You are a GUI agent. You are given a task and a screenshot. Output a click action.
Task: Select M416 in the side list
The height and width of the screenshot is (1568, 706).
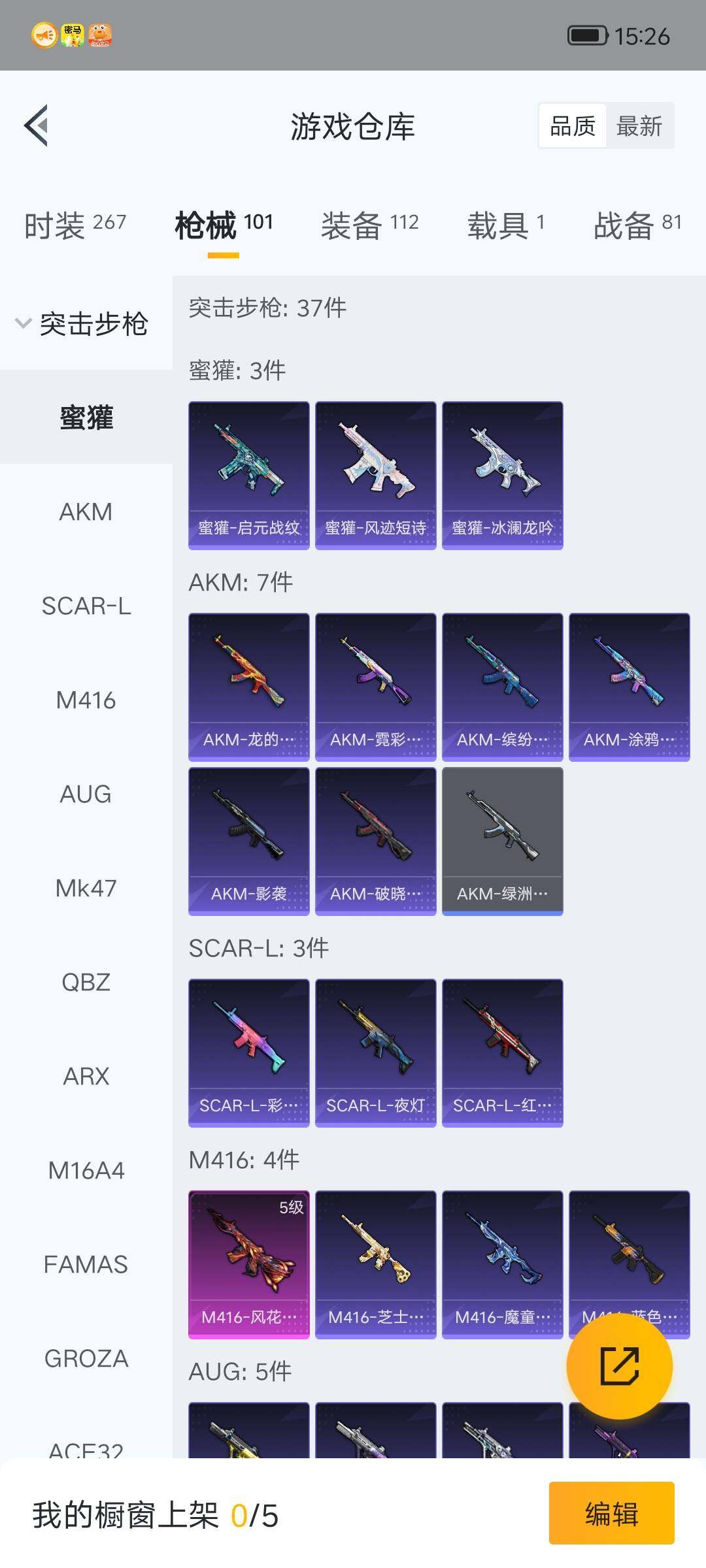(x=86, y=700)
